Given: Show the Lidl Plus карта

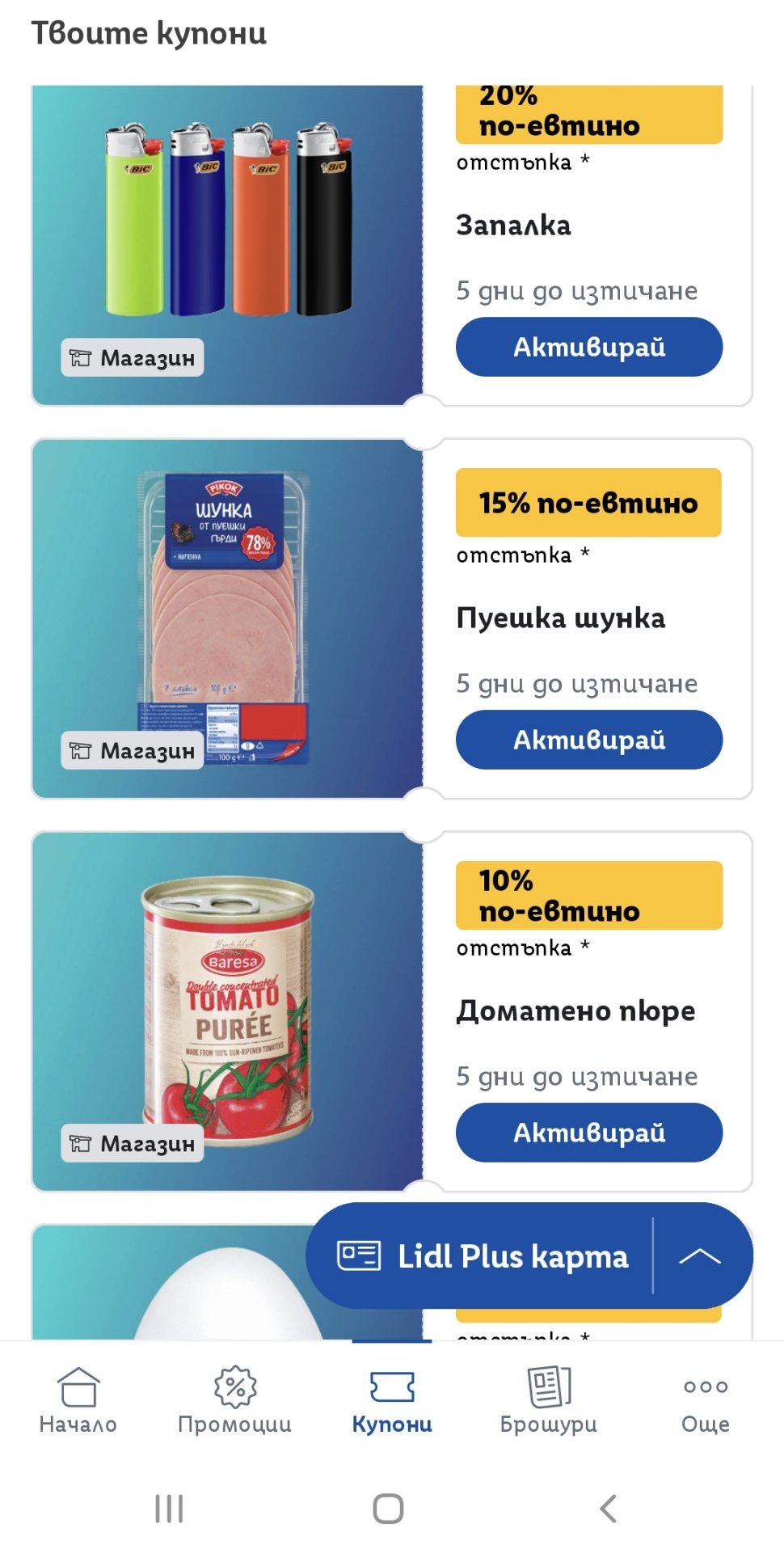Looking at the screenshot, I should pyautogui.click(x=482, y=1255).
